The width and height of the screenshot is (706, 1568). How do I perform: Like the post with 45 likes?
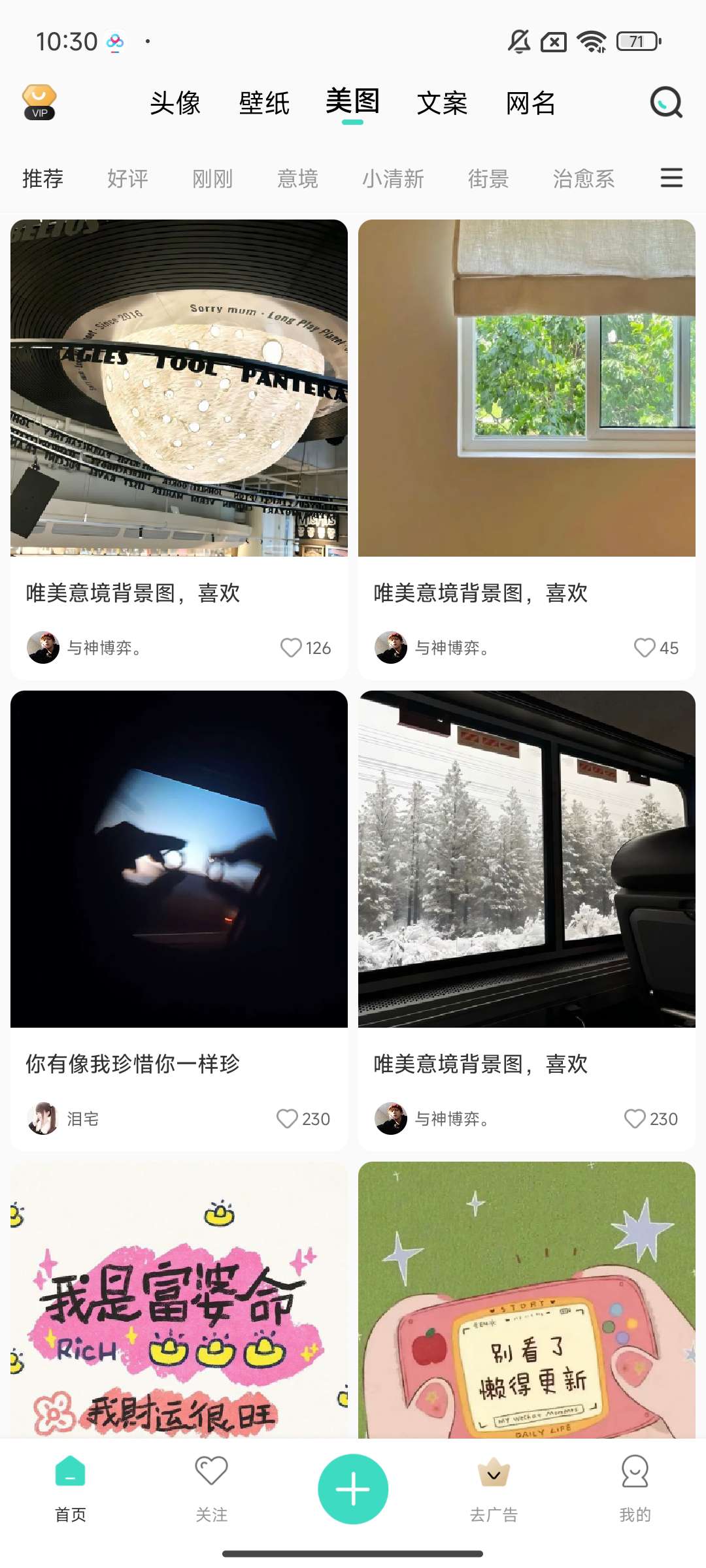(645, 647)
